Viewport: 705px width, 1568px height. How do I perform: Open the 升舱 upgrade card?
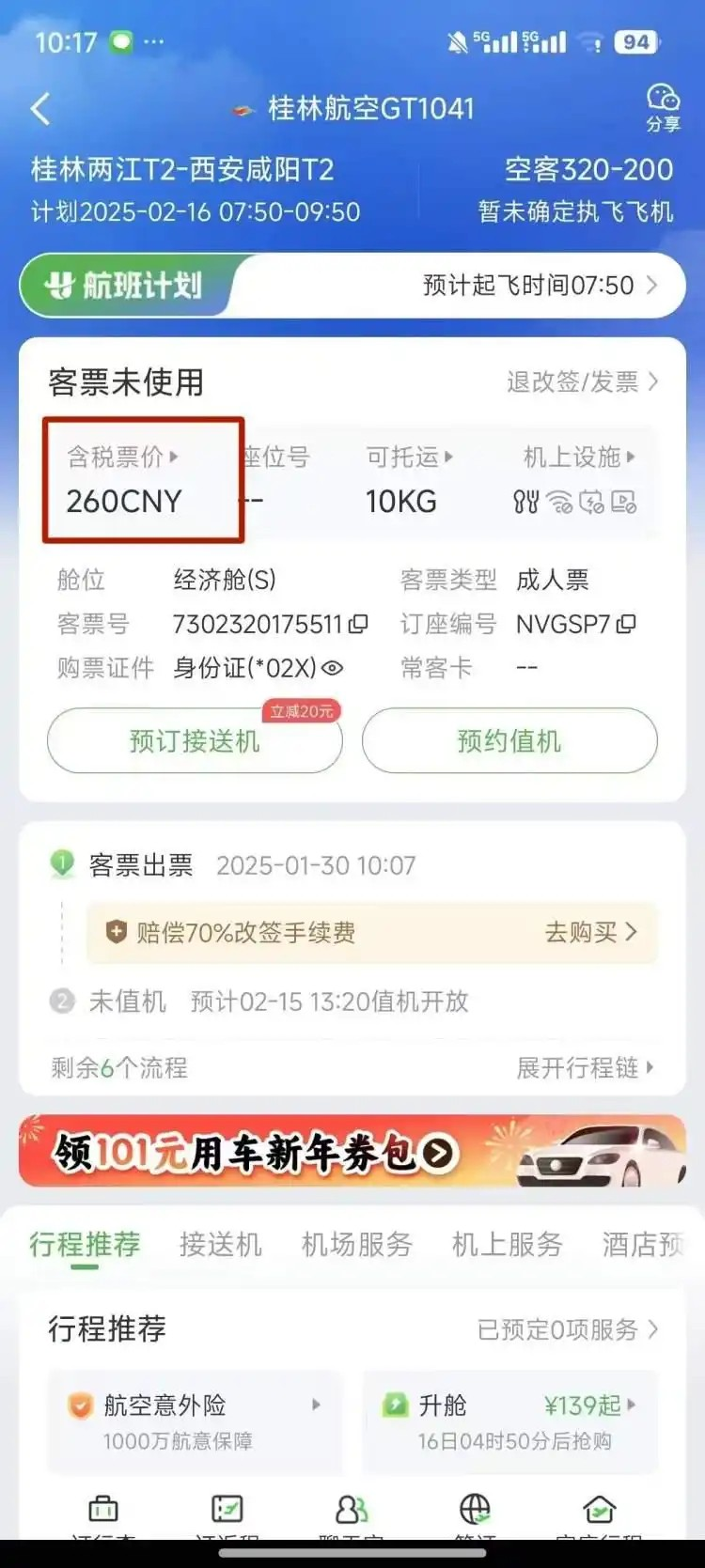pyautogui.click(x=509, y=1421)
